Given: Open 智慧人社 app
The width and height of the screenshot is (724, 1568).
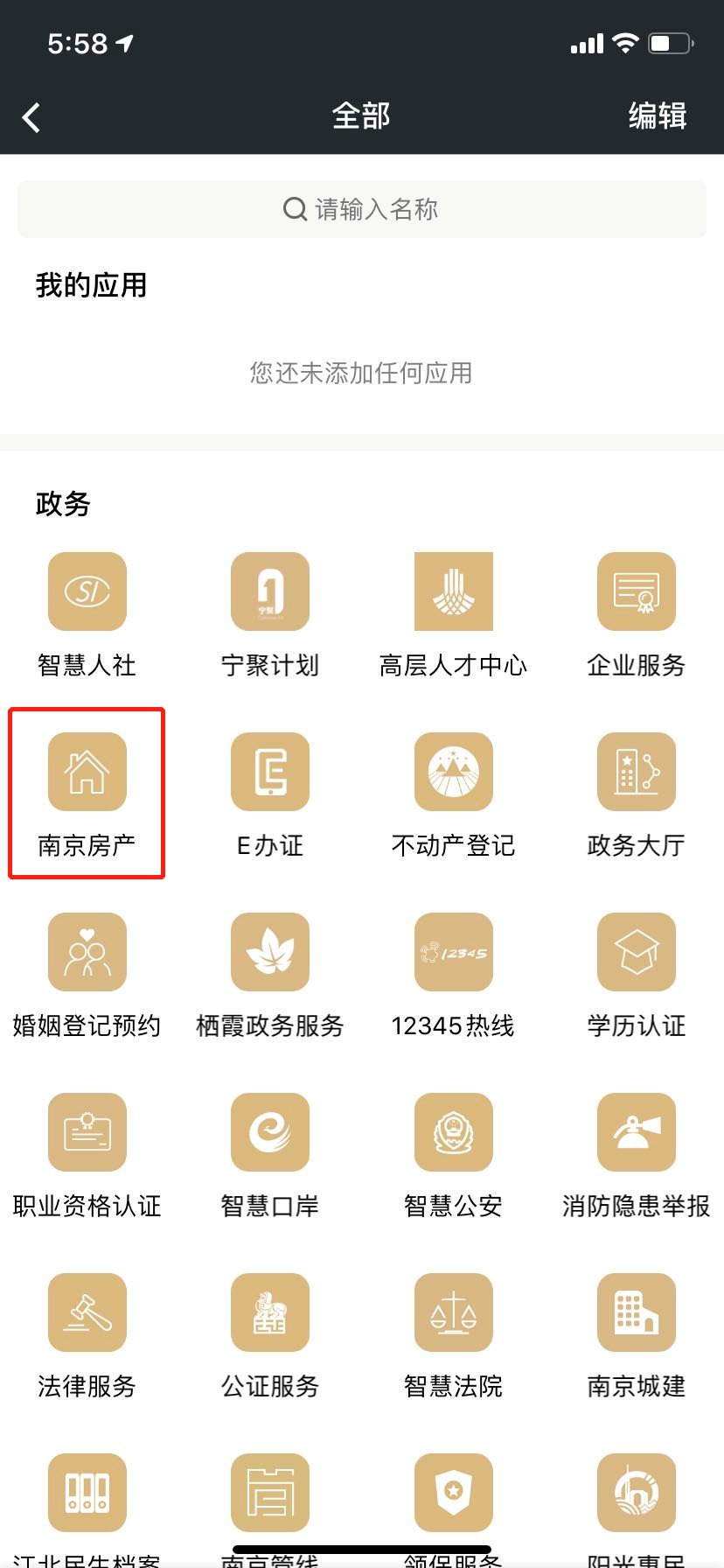Looking at the screenshot, I should pyautogui.click(x=87, y=592).
